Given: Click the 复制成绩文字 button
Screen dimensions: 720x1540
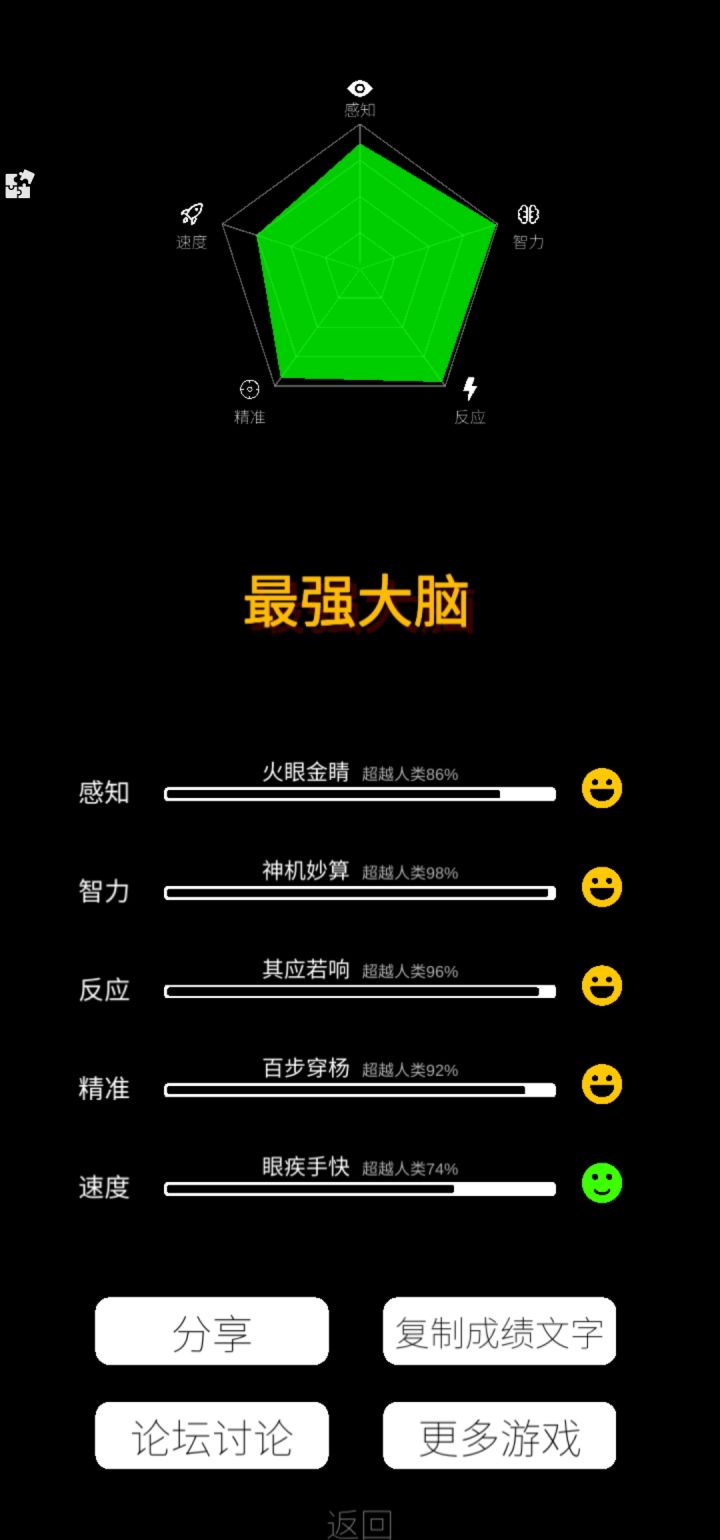Looking at the screenshot, I should [499, 1331].
